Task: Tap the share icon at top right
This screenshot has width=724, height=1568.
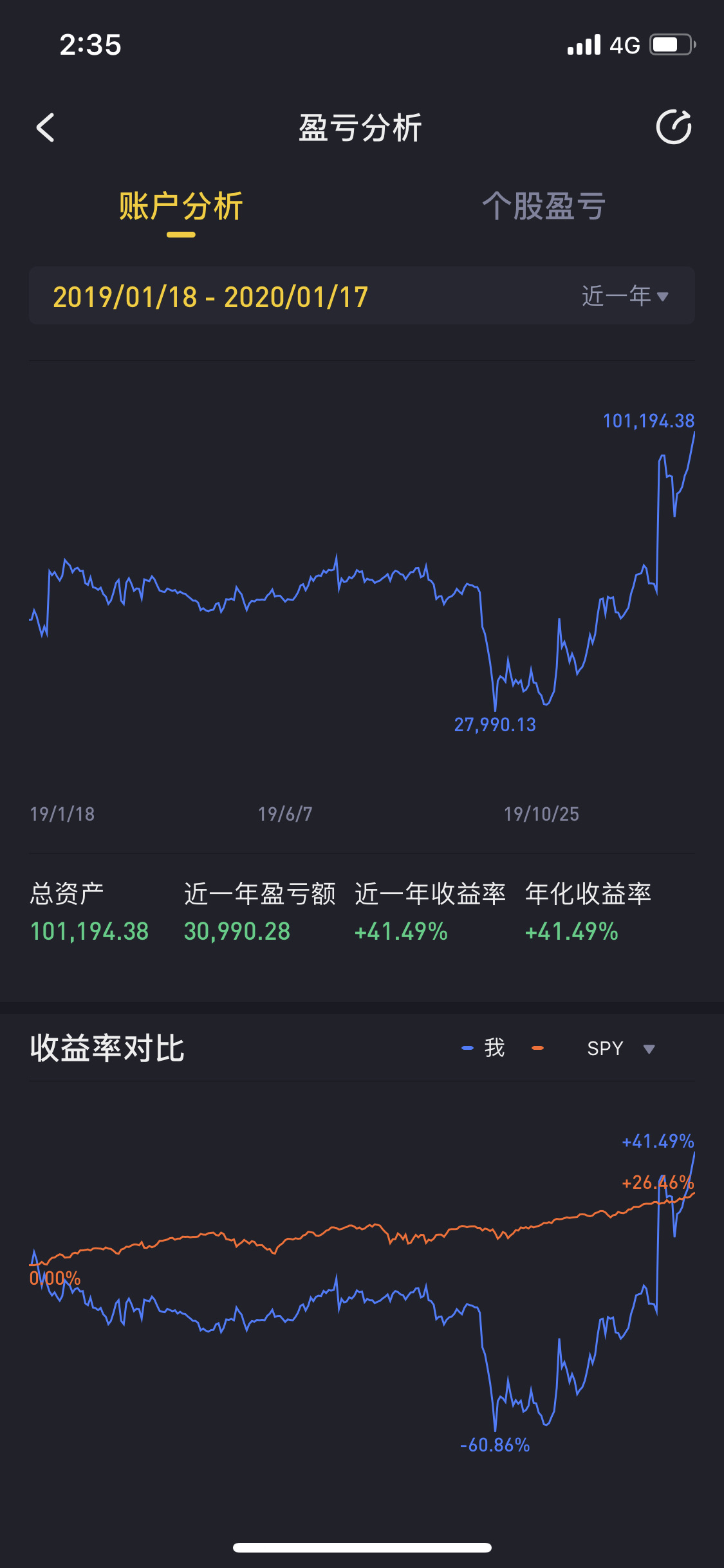Action: (x=674, y=127)
